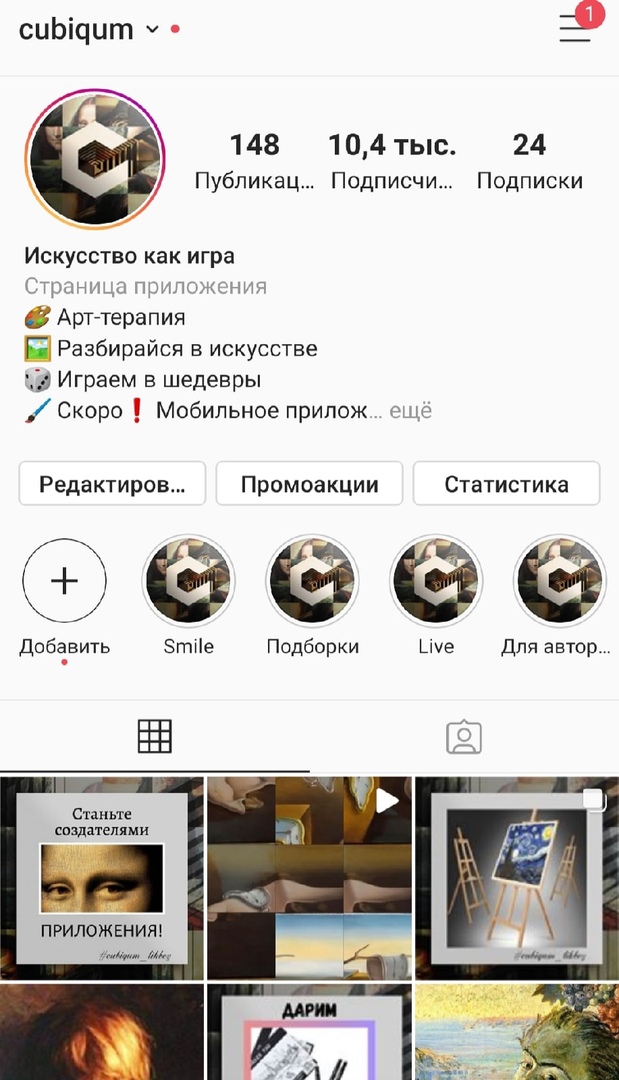
Task: Show the 10,4 тыс. followers list
Action: 392,162
